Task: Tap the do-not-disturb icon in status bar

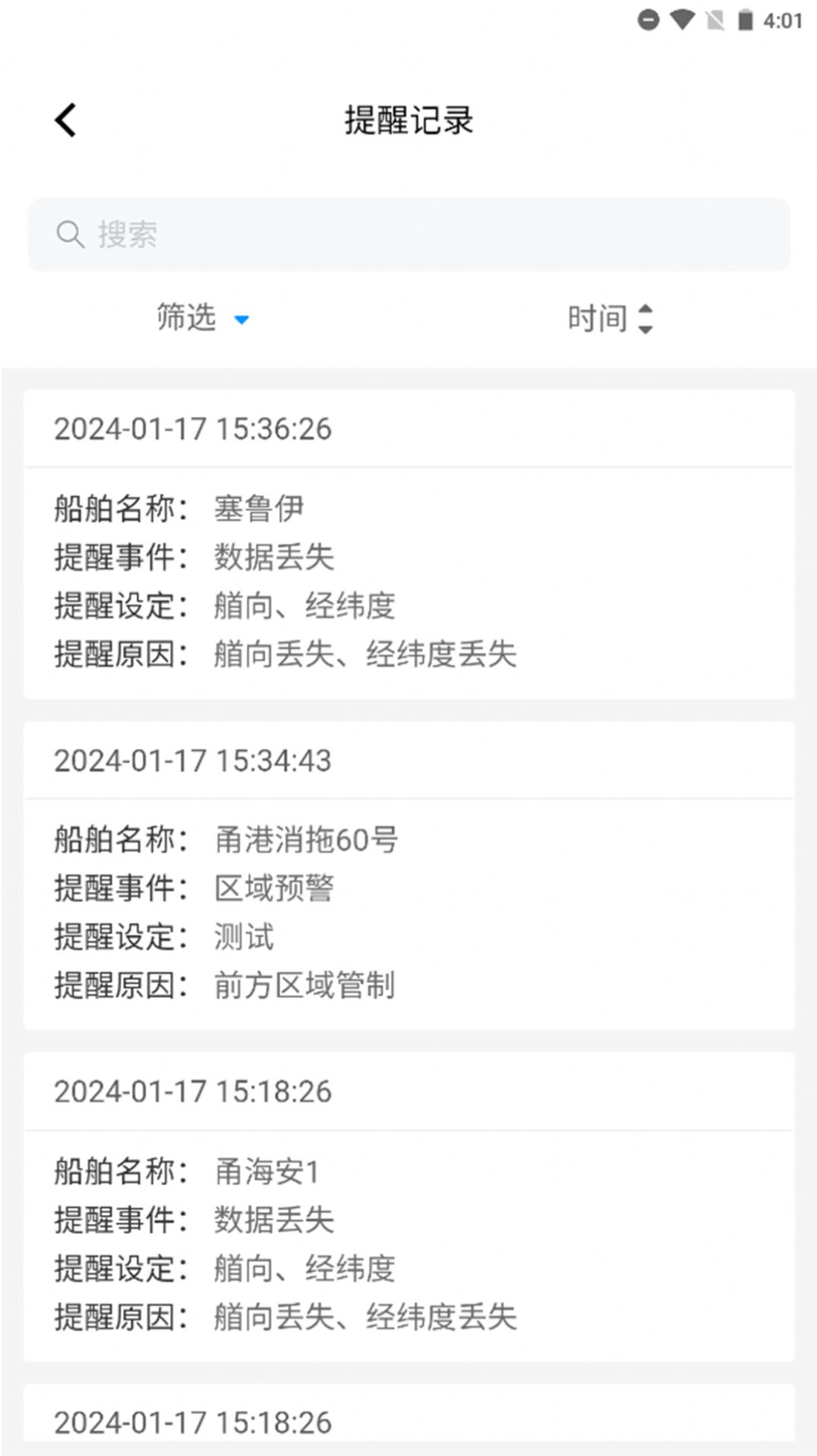Action: pos(648,18)
